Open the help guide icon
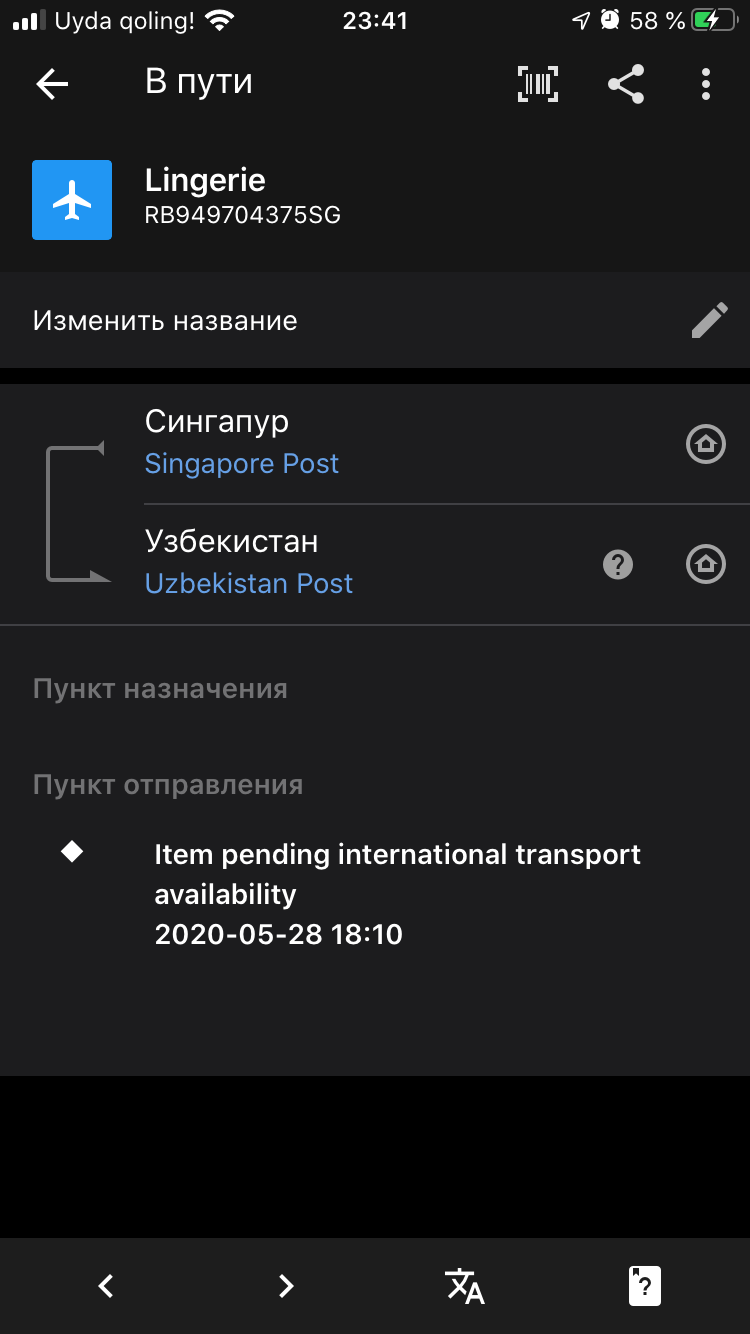Image resolution: width=750 pixels, height=1334 pixels. [x=645, y=1285]
